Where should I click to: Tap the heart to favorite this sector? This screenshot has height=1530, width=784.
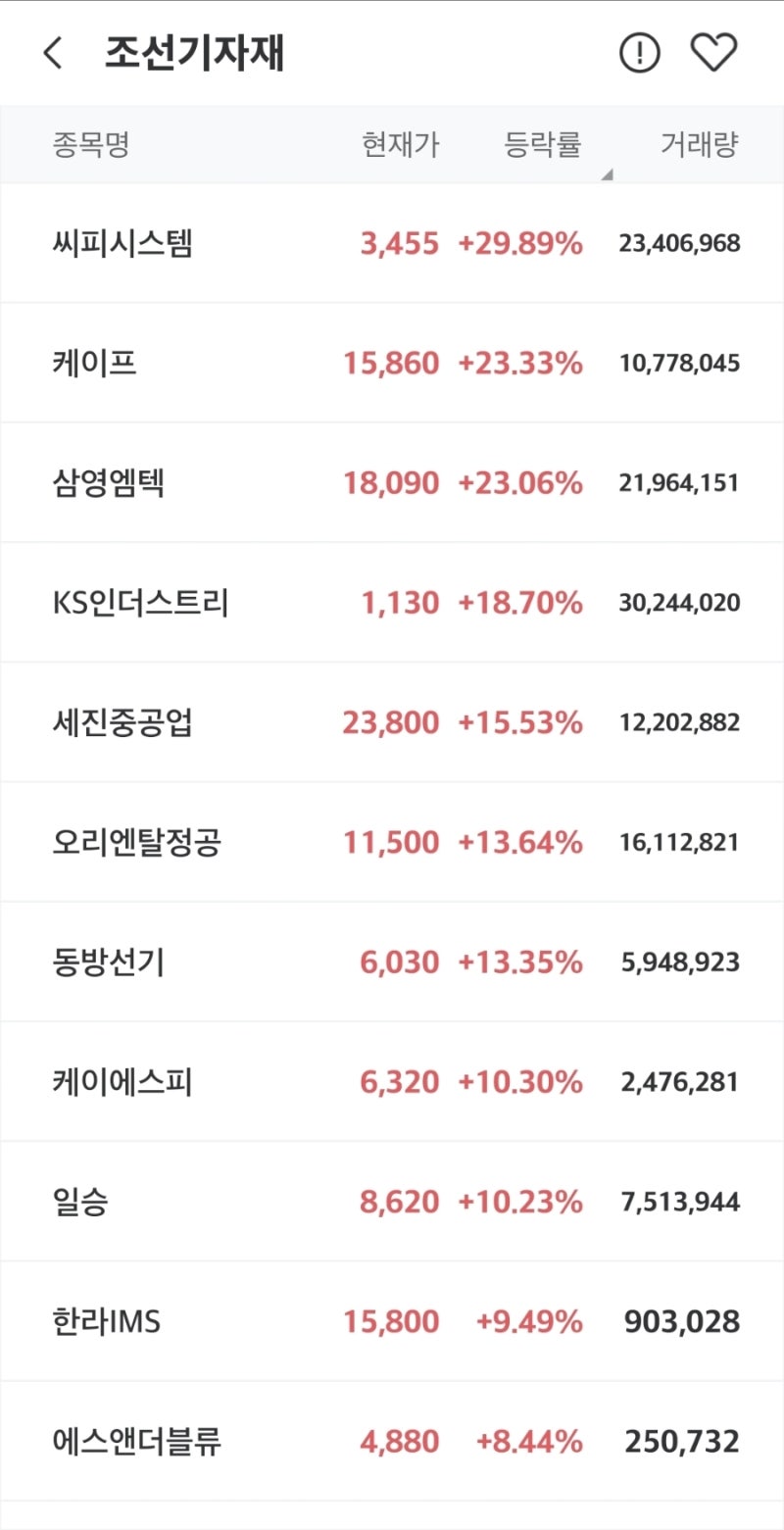click(714, 52)
